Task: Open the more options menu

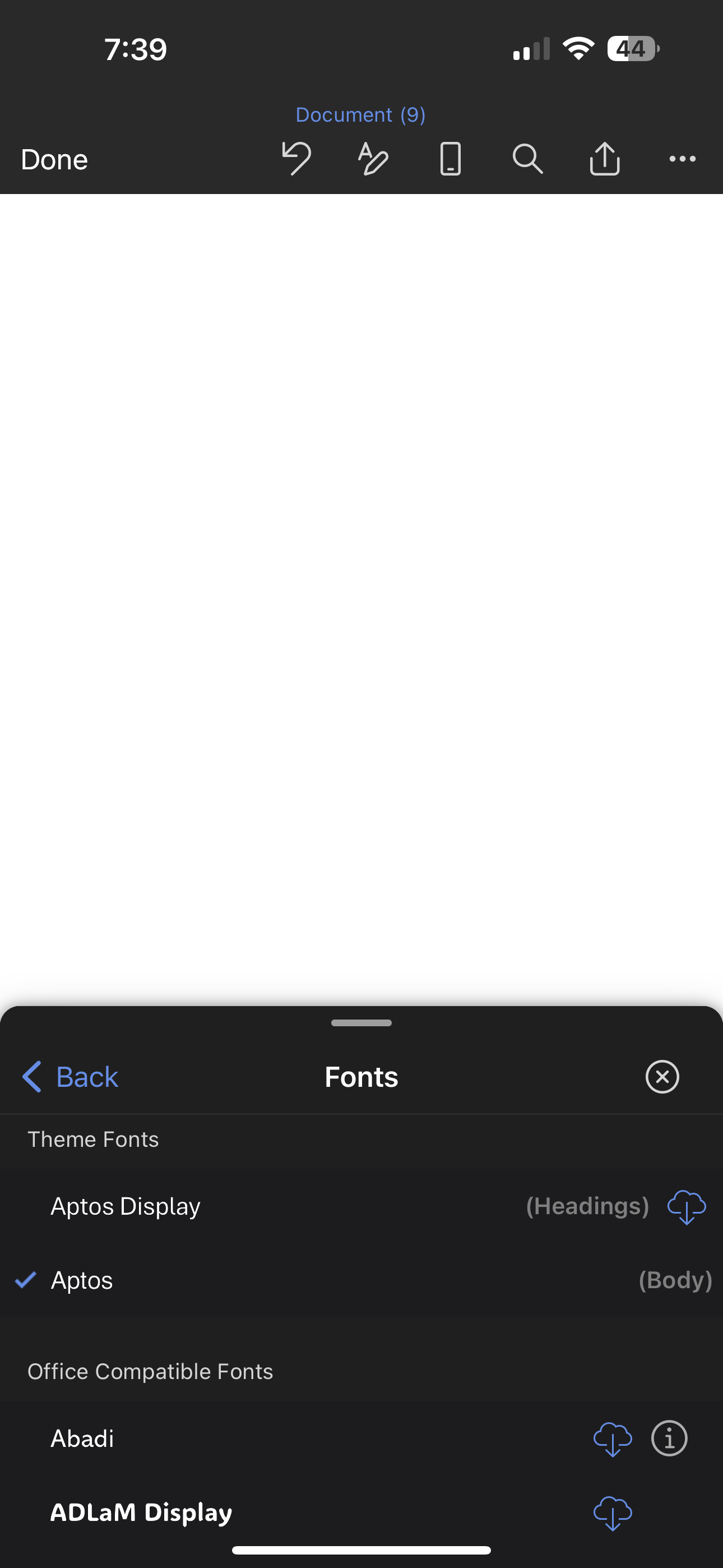Action: coord(682,159)
